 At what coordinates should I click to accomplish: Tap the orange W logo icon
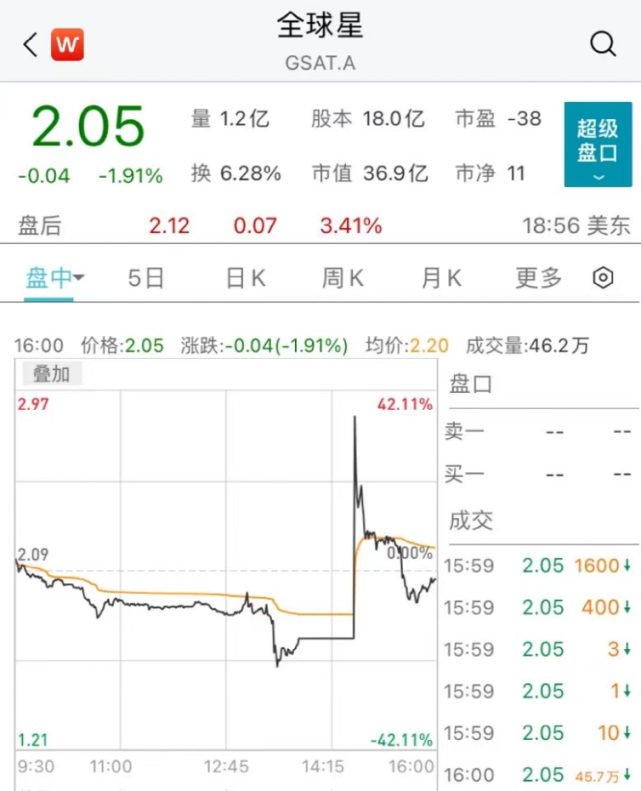(68, 44)
